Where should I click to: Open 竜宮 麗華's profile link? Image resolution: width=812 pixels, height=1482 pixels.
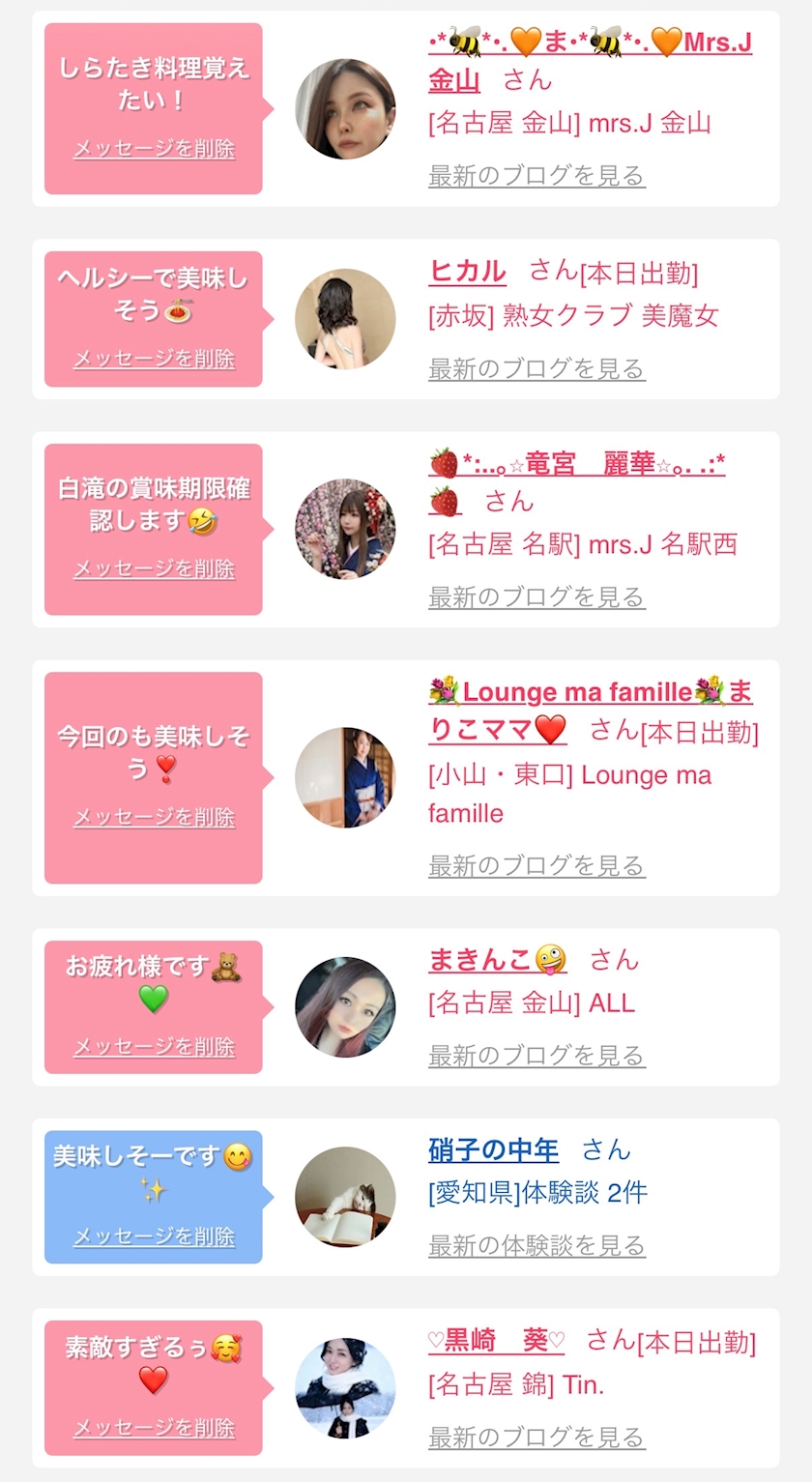576,465
